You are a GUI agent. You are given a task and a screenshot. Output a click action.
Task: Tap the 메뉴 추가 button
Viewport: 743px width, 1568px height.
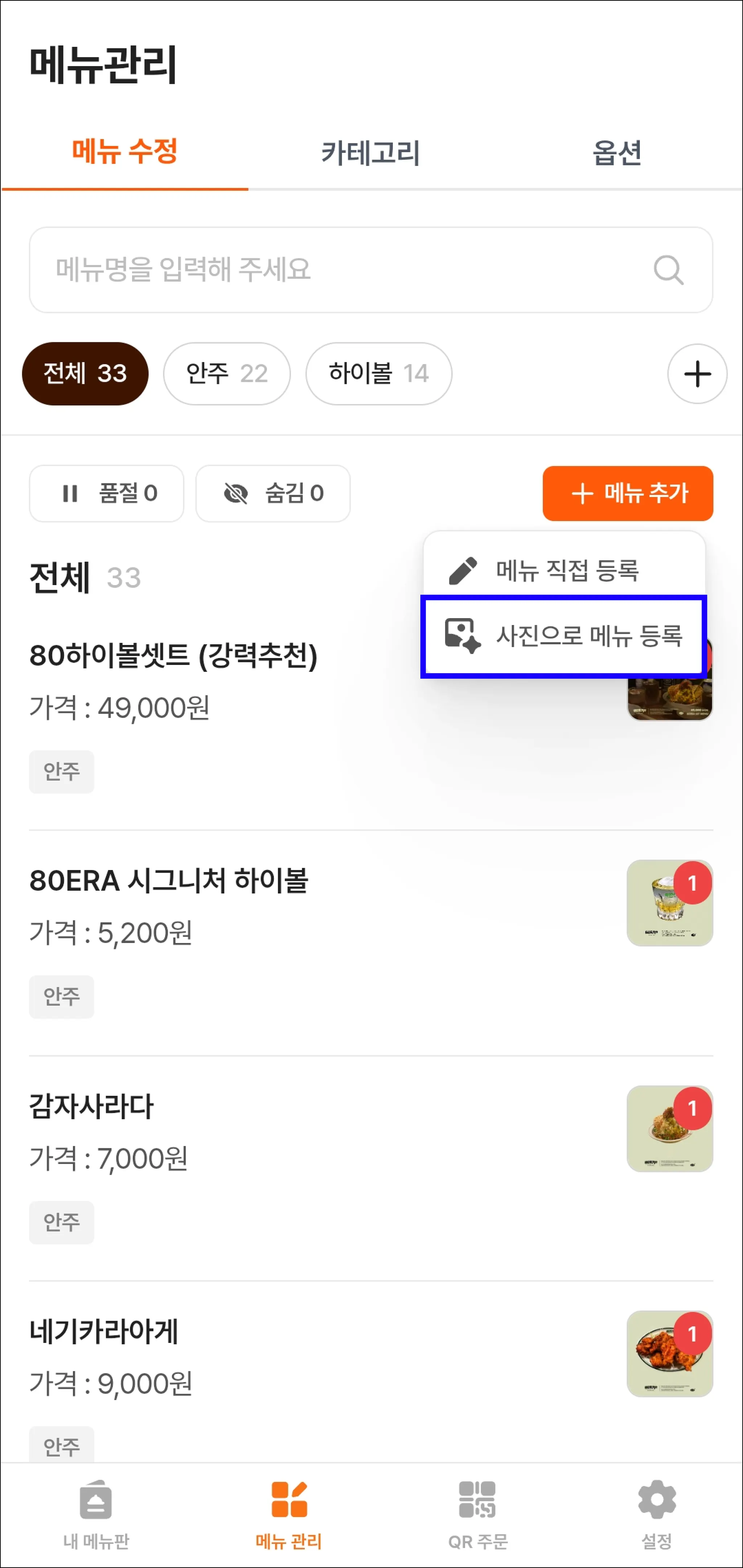627,493
